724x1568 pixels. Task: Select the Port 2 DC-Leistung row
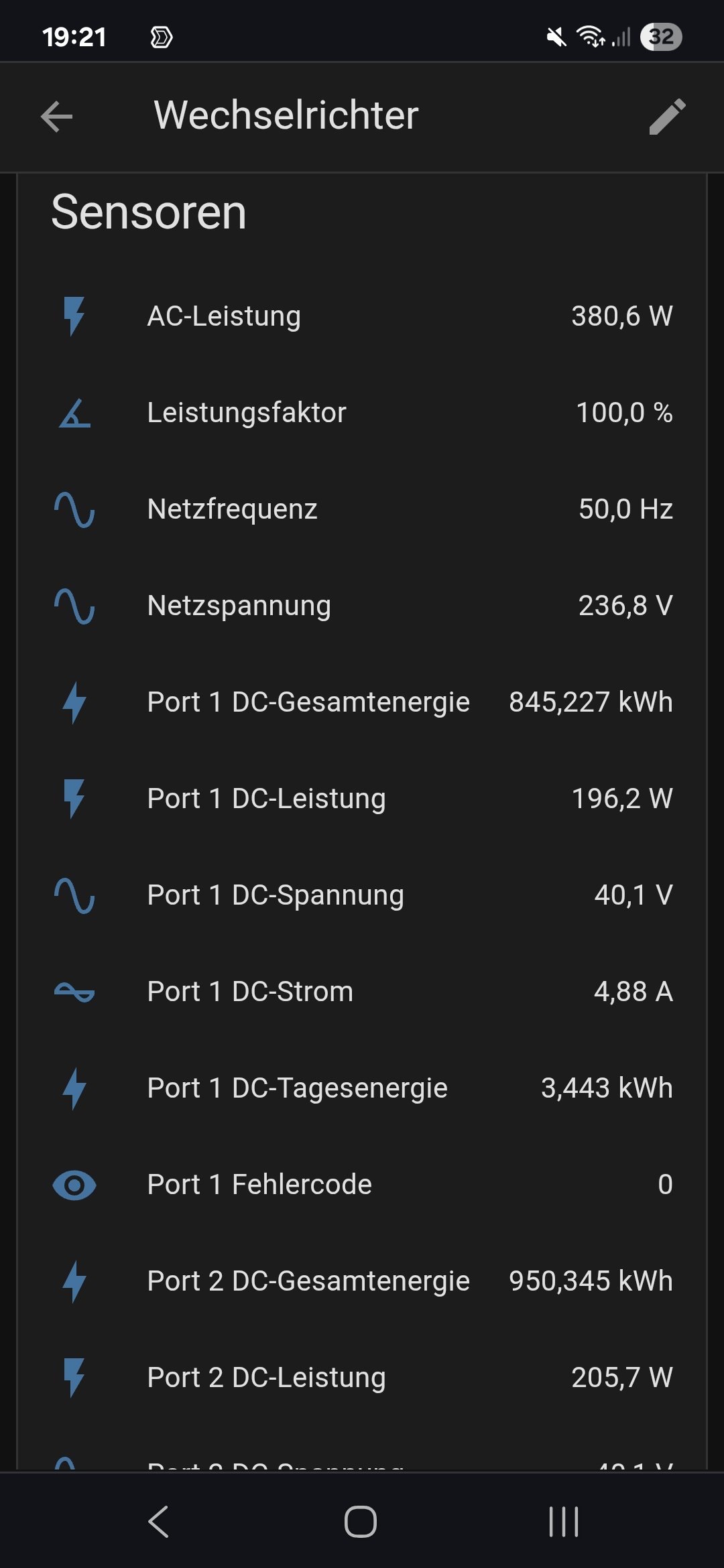click(x=362, y=1378)
